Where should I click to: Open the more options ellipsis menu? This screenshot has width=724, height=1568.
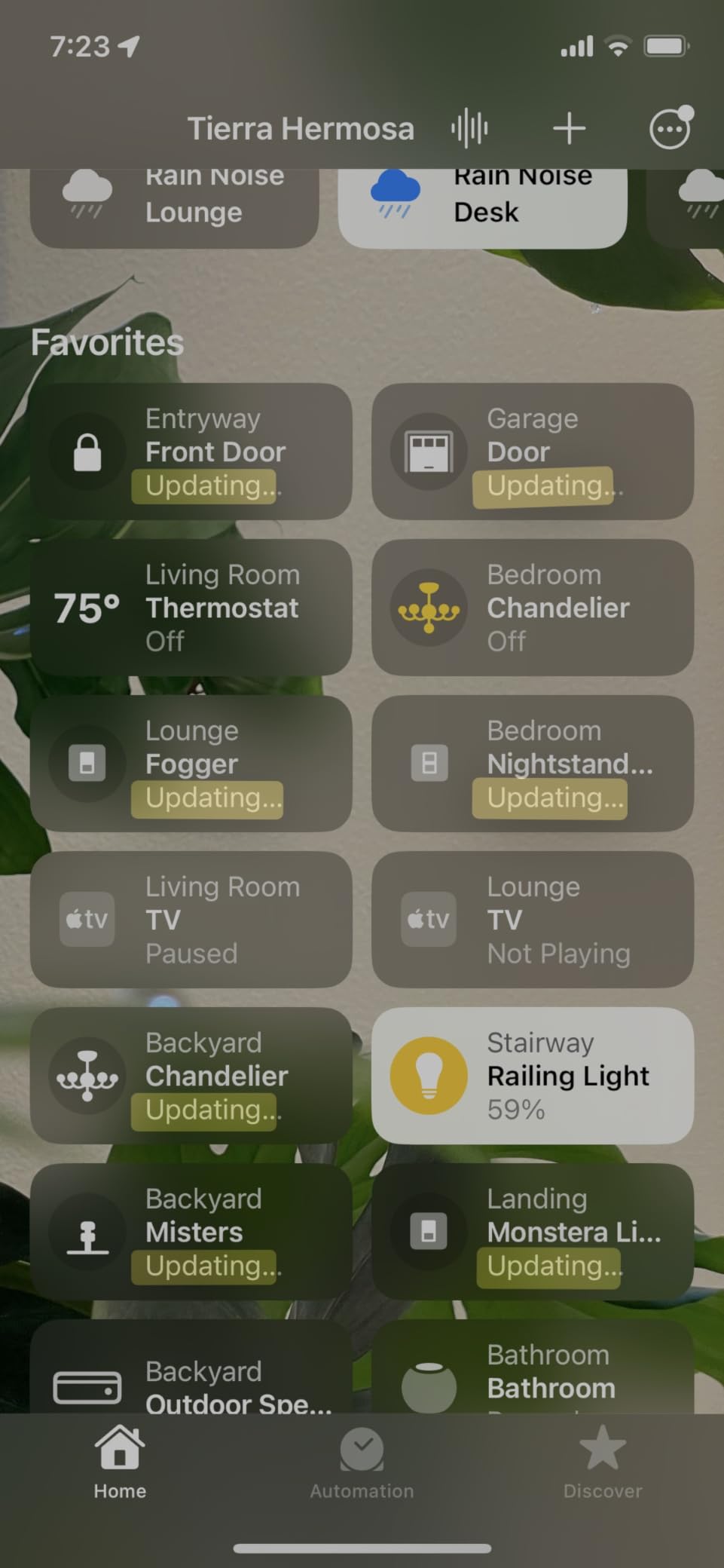(x=670, y=129)
